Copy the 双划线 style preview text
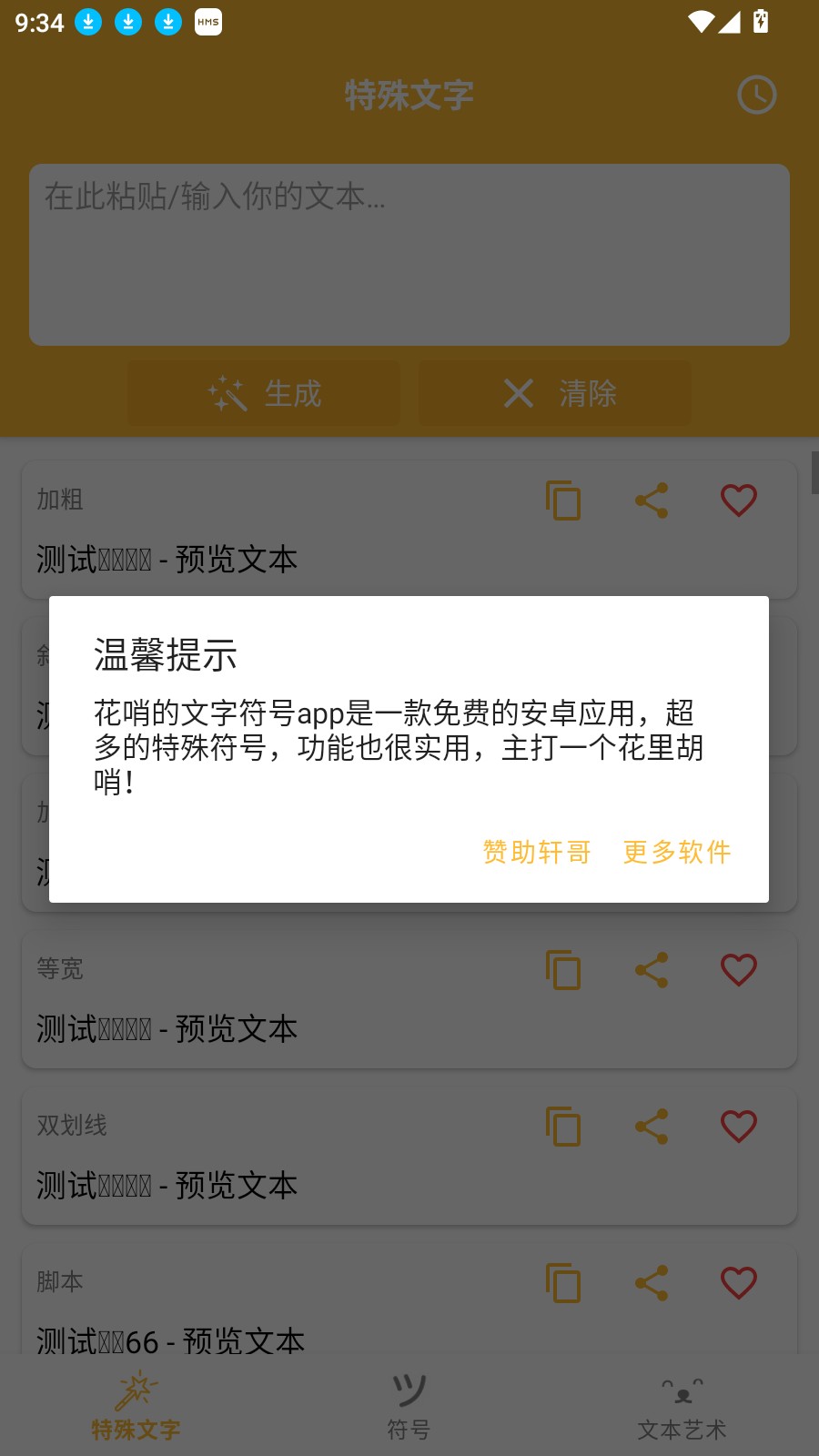Image resolution: width=819 pixels, height=1456 pixels. tap(562, 1127)
